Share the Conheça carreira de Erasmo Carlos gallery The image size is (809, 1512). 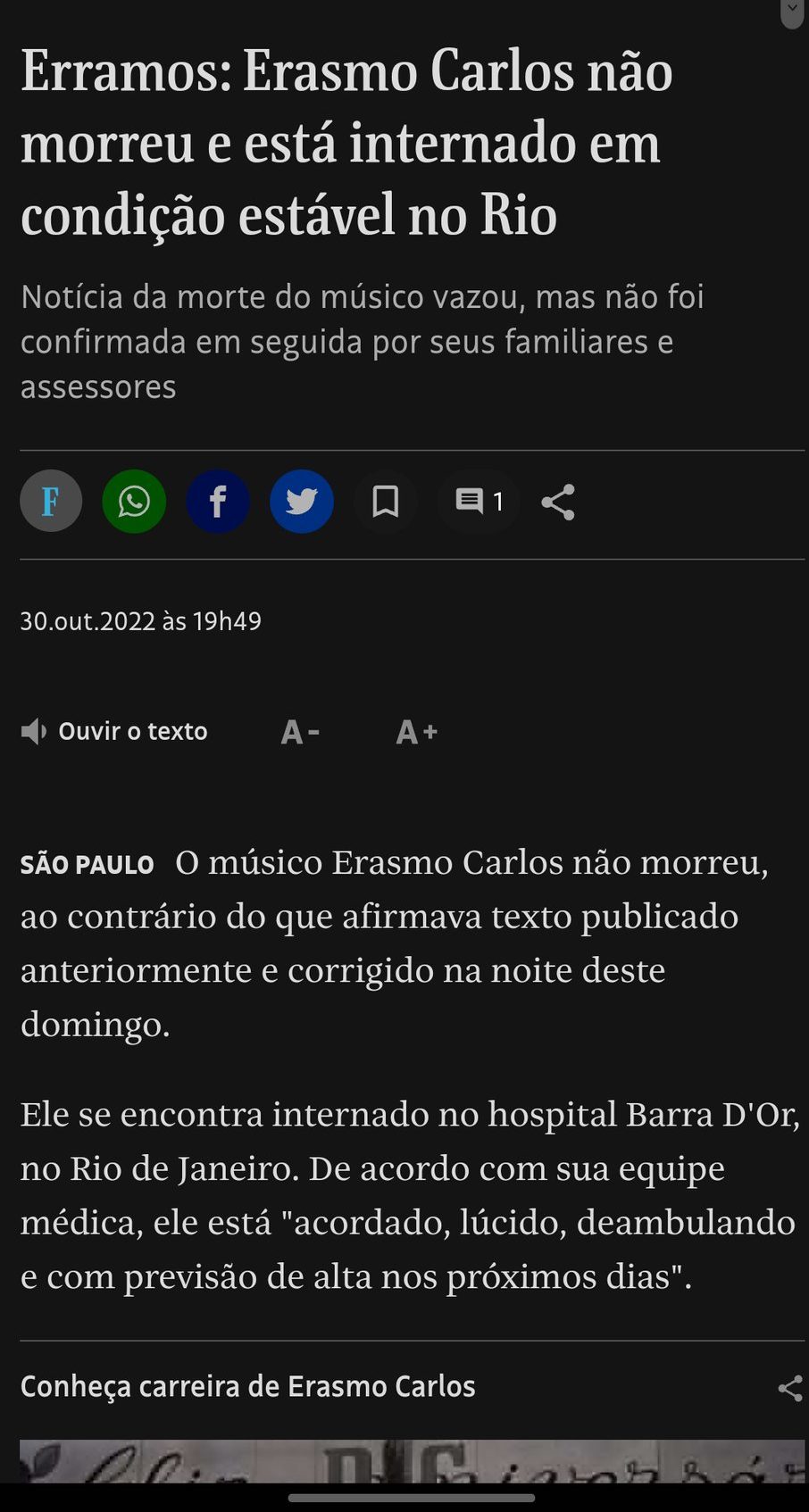pyautogui.click(x=790, y=1388)
